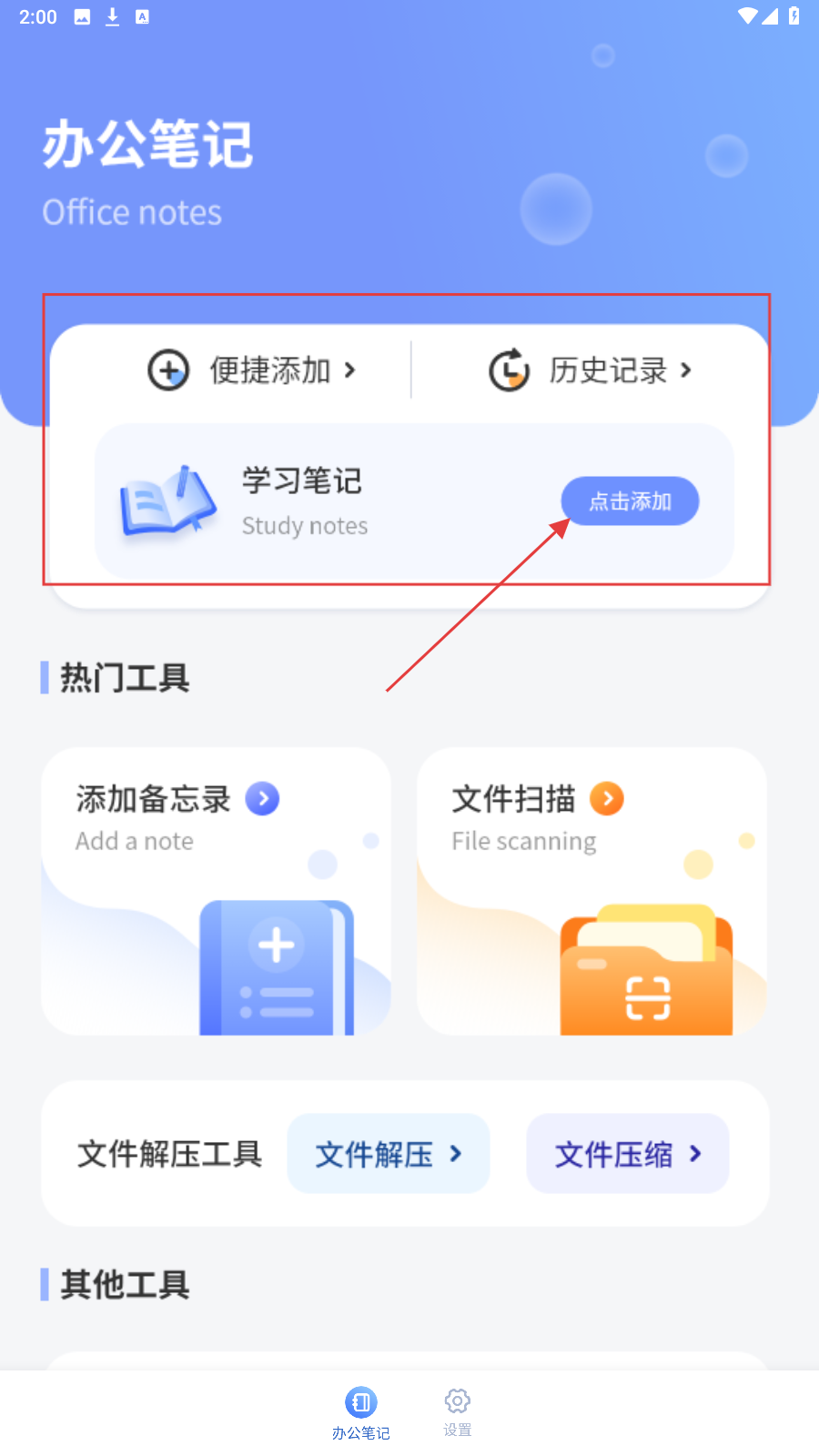Select 文件压缩 to compress files
This screenshot has height=1456, width=819.
click(x=628, y=1154)
